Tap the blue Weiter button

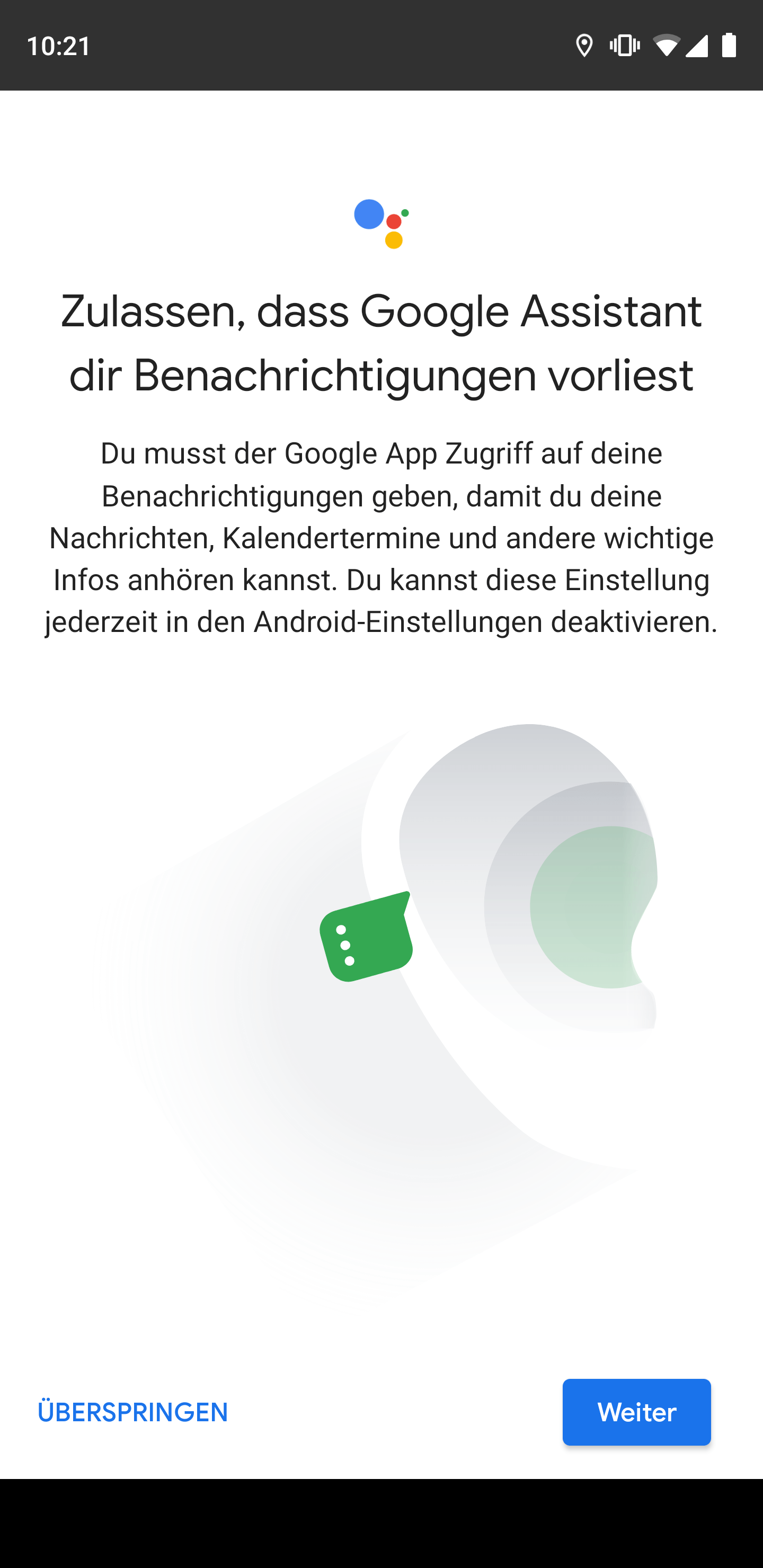pos(636,1412)
